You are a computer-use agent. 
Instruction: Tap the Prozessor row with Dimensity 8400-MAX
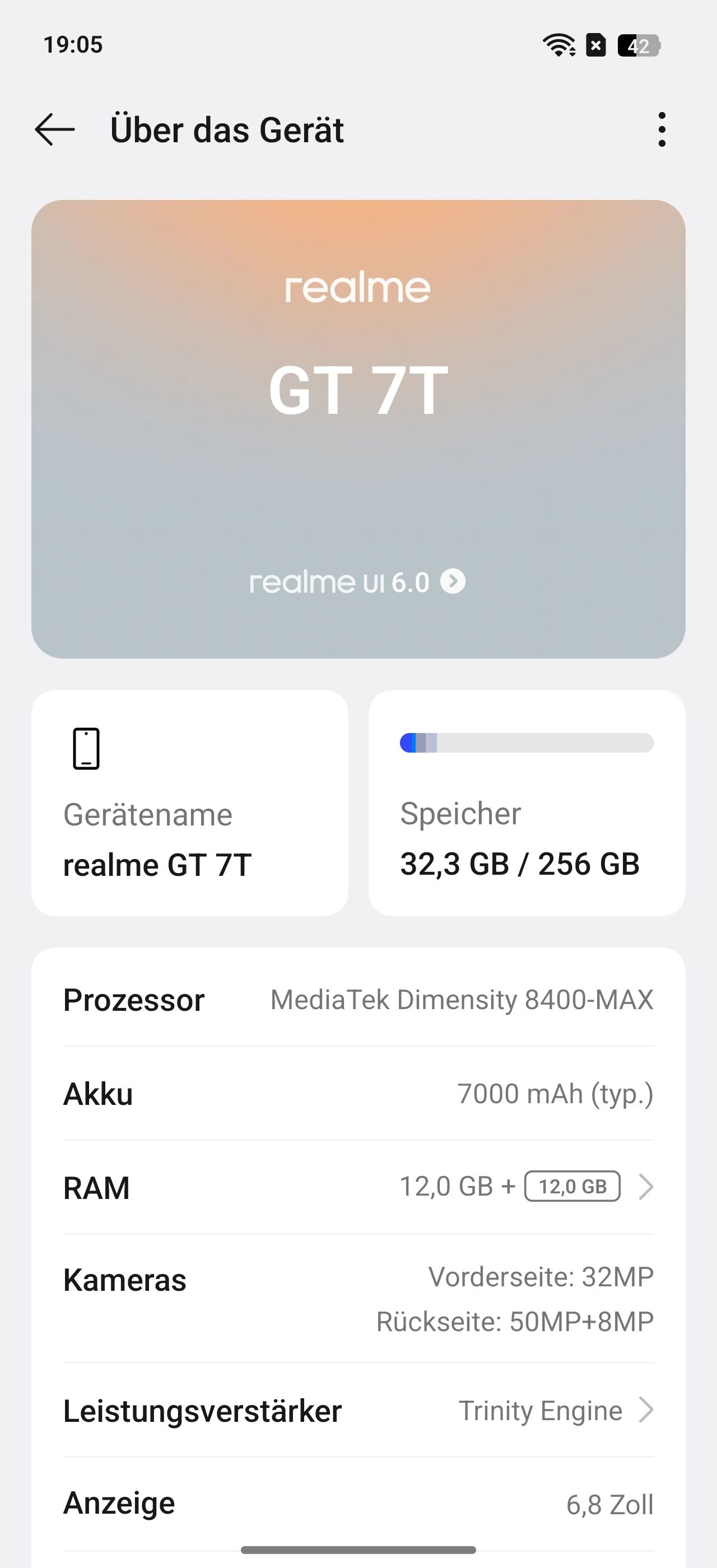point(358,1000)
